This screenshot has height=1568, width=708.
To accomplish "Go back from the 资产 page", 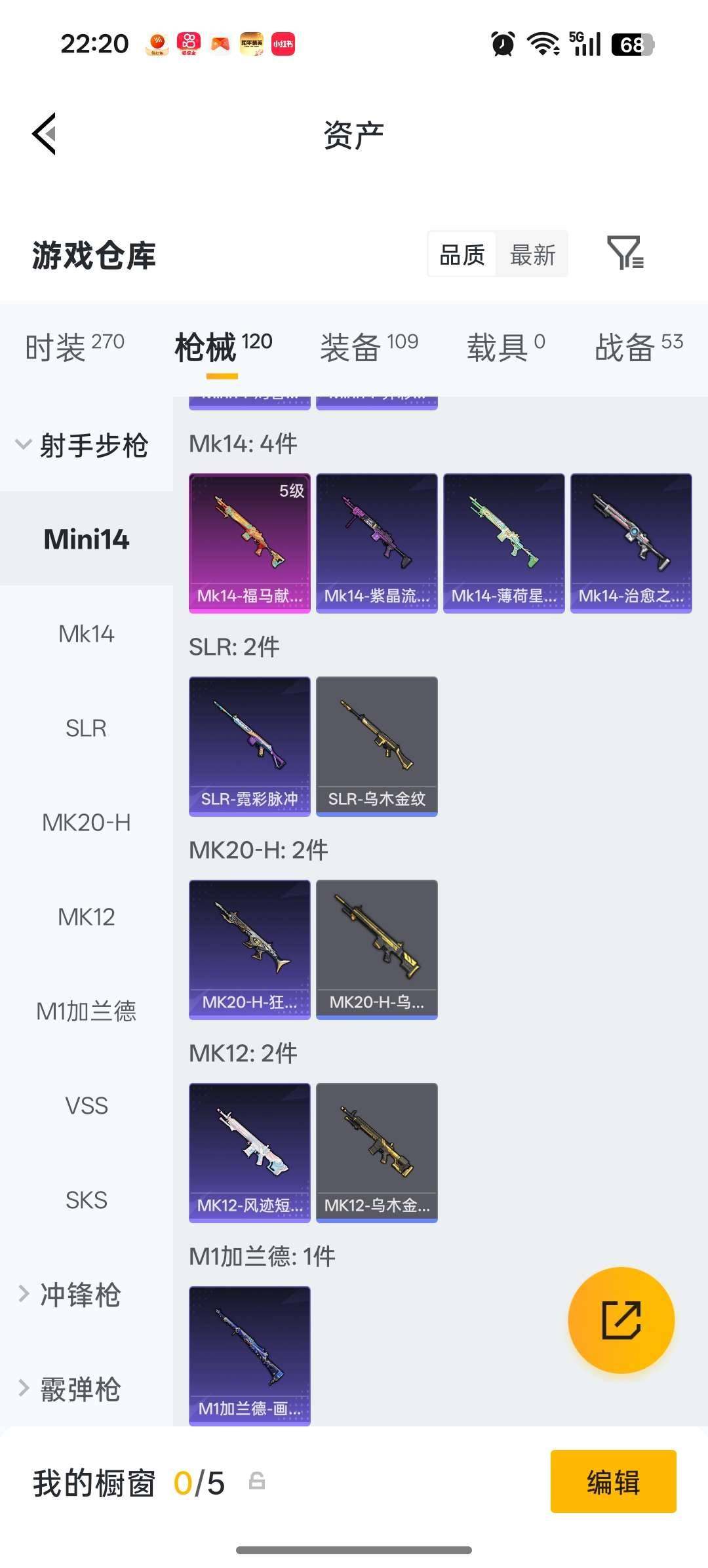I will coord(45,134).
